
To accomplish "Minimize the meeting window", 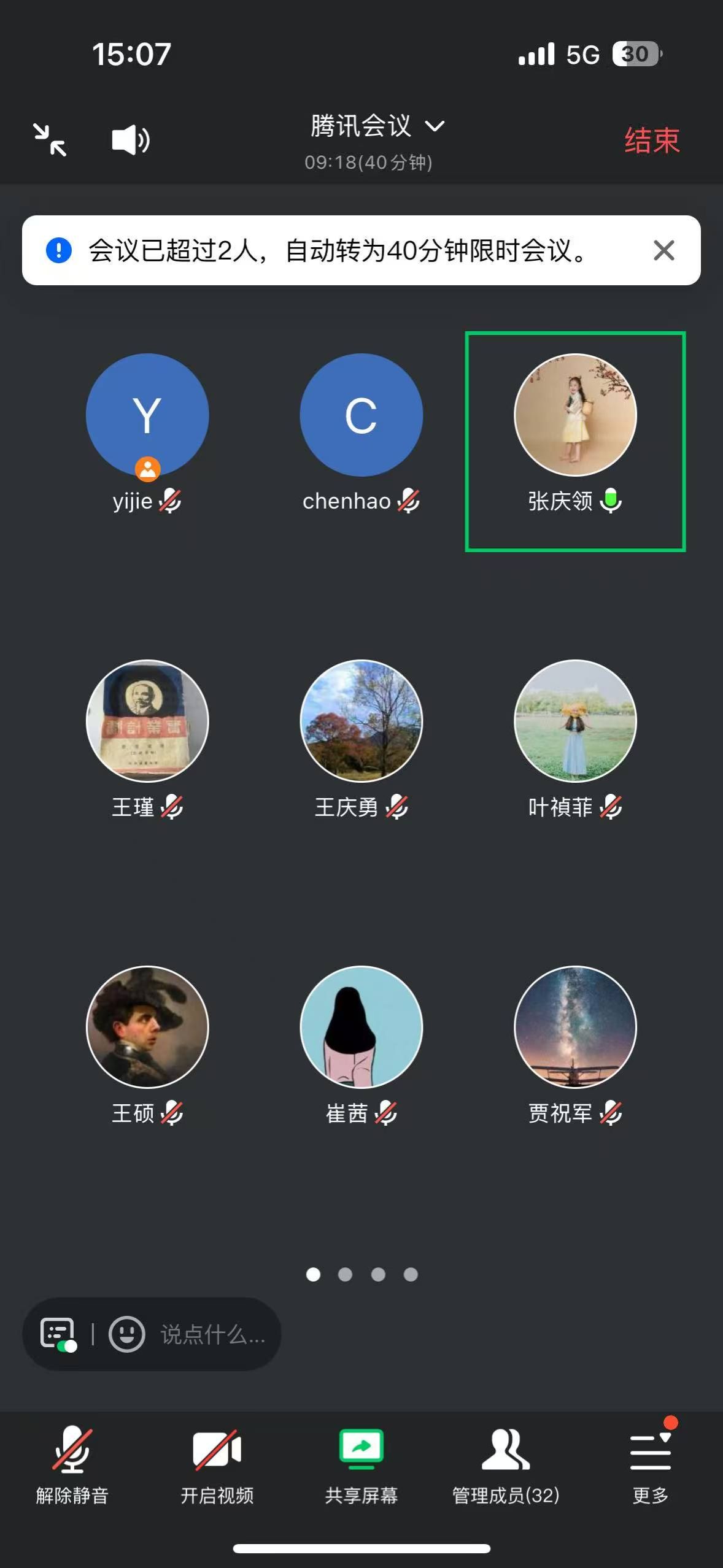I will [x=50, y=140].
